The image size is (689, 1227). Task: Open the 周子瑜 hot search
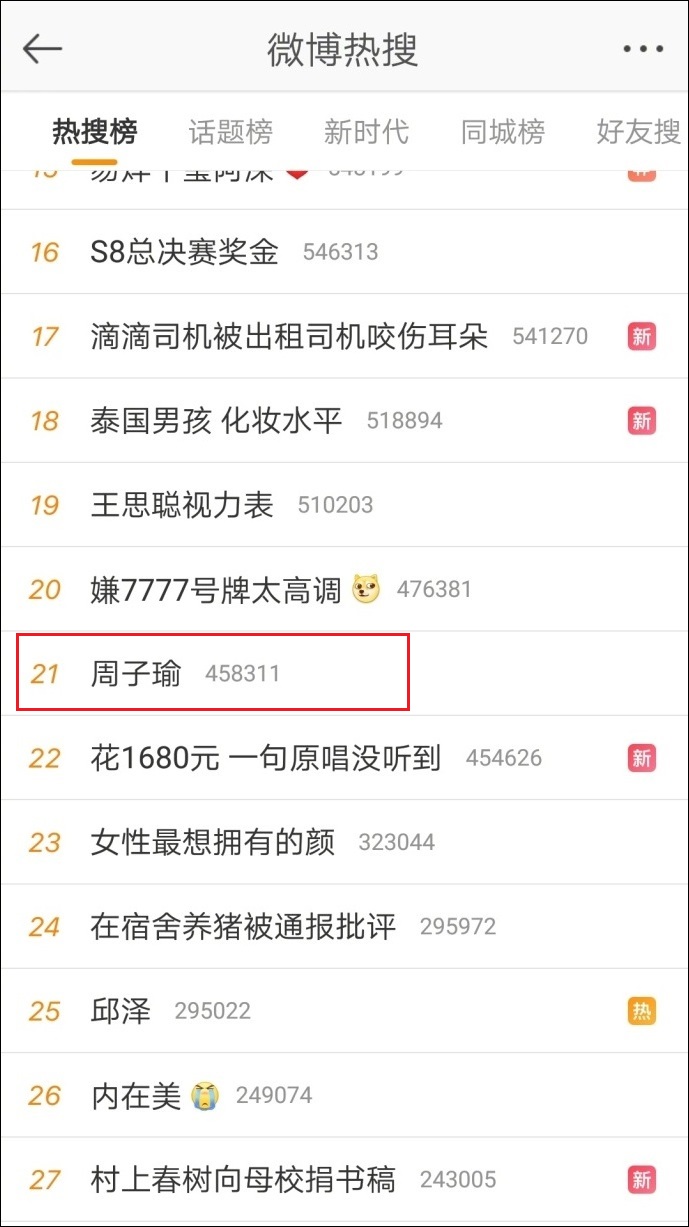(x=136, y=674)
